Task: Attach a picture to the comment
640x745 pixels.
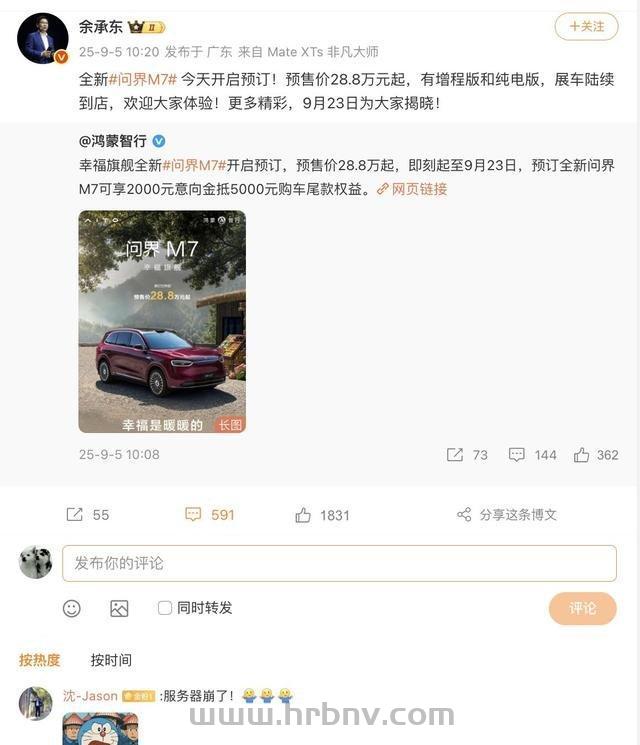Action: tap(119, 608)
